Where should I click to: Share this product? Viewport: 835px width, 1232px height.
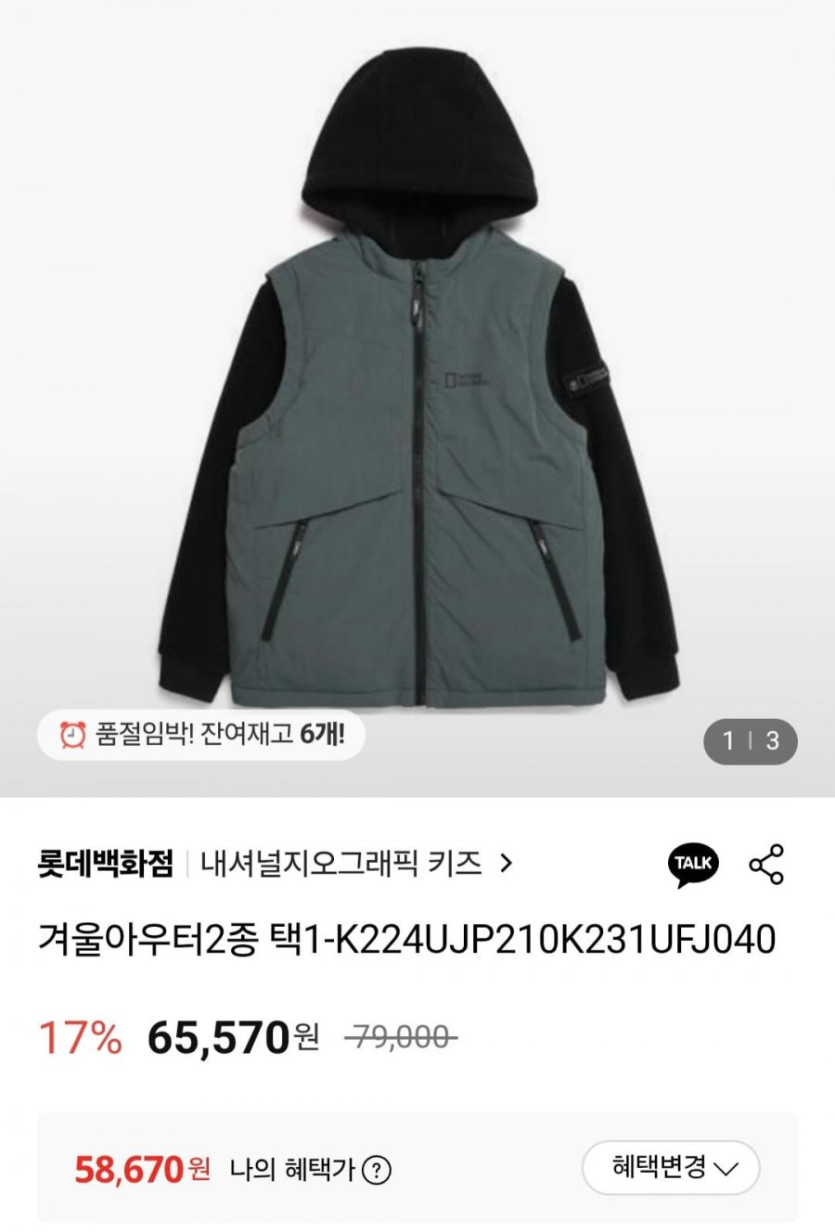coord(767,864)
